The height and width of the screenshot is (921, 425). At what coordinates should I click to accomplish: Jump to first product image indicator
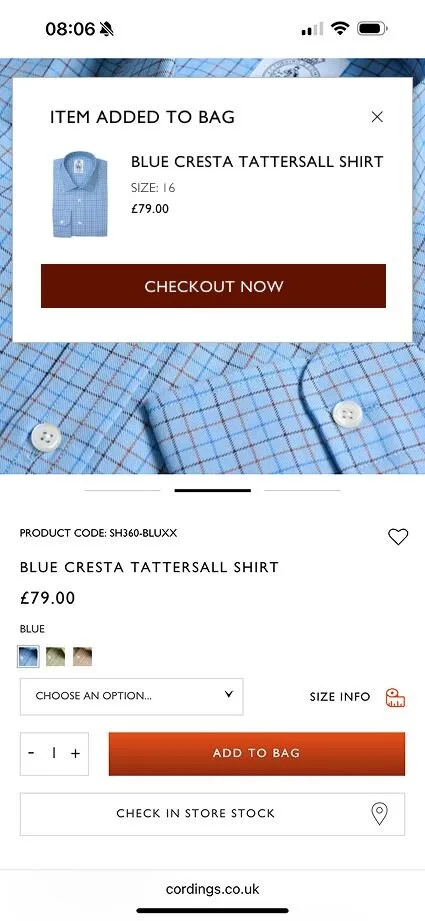tap(123, 490)
